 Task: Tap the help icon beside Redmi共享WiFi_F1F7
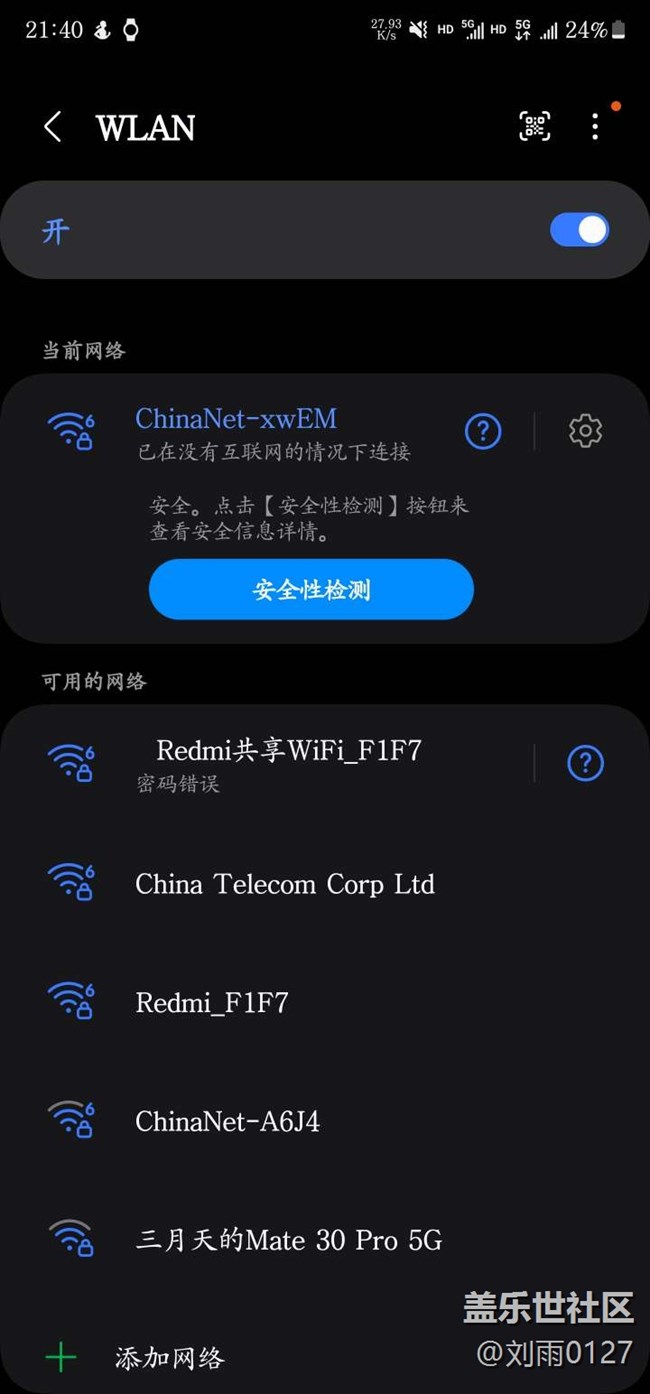(585, 763)
